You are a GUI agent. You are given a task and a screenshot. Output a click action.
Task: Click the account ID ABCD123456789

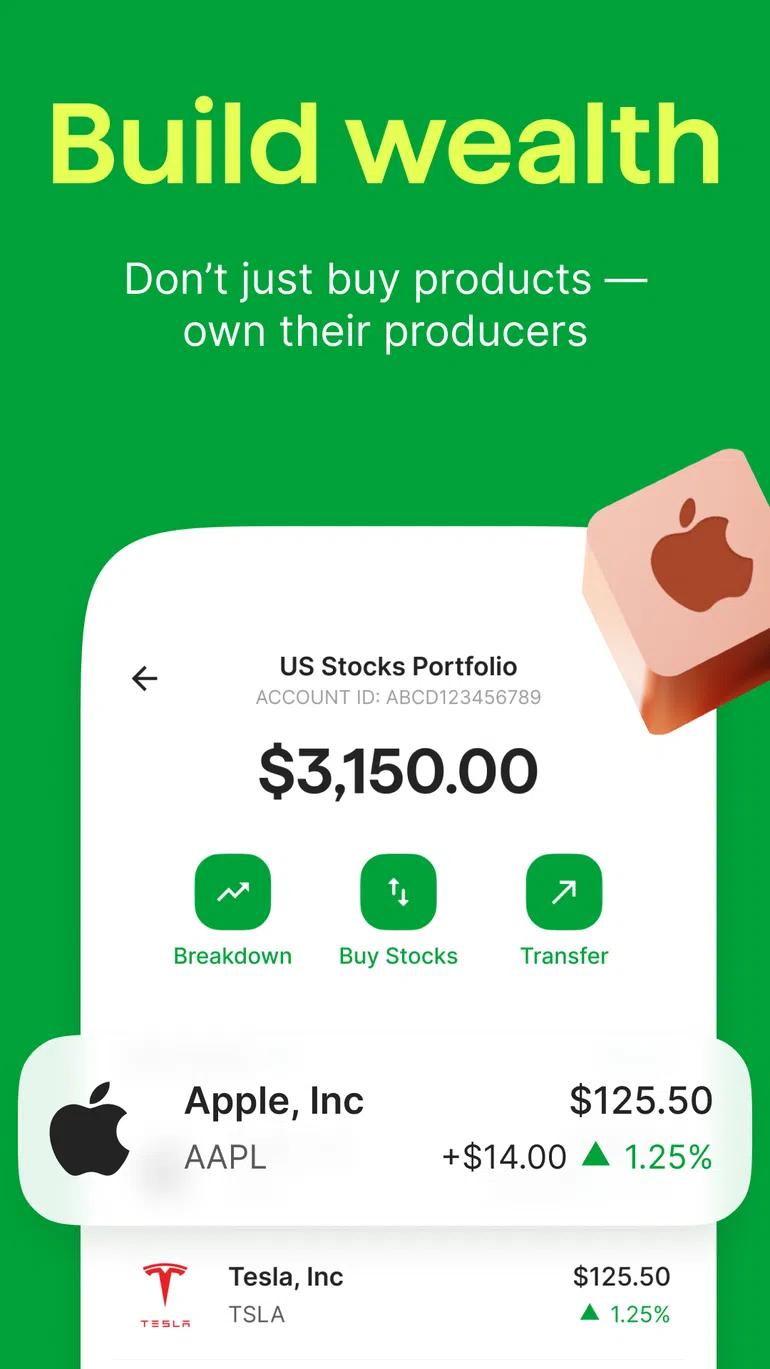(x=398, y=697)
